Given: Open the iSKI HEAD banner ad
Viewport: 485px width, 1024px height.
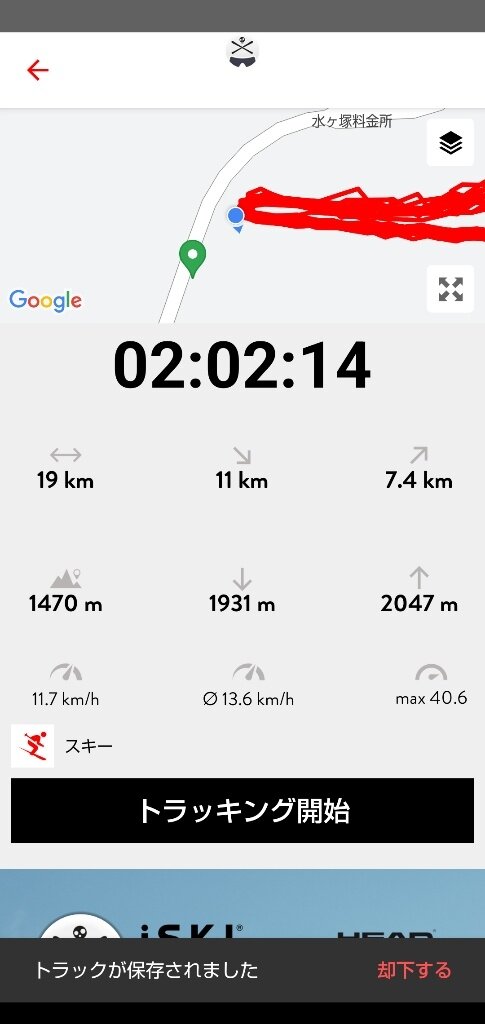Looking at the screenshot, I should point(242,904).
